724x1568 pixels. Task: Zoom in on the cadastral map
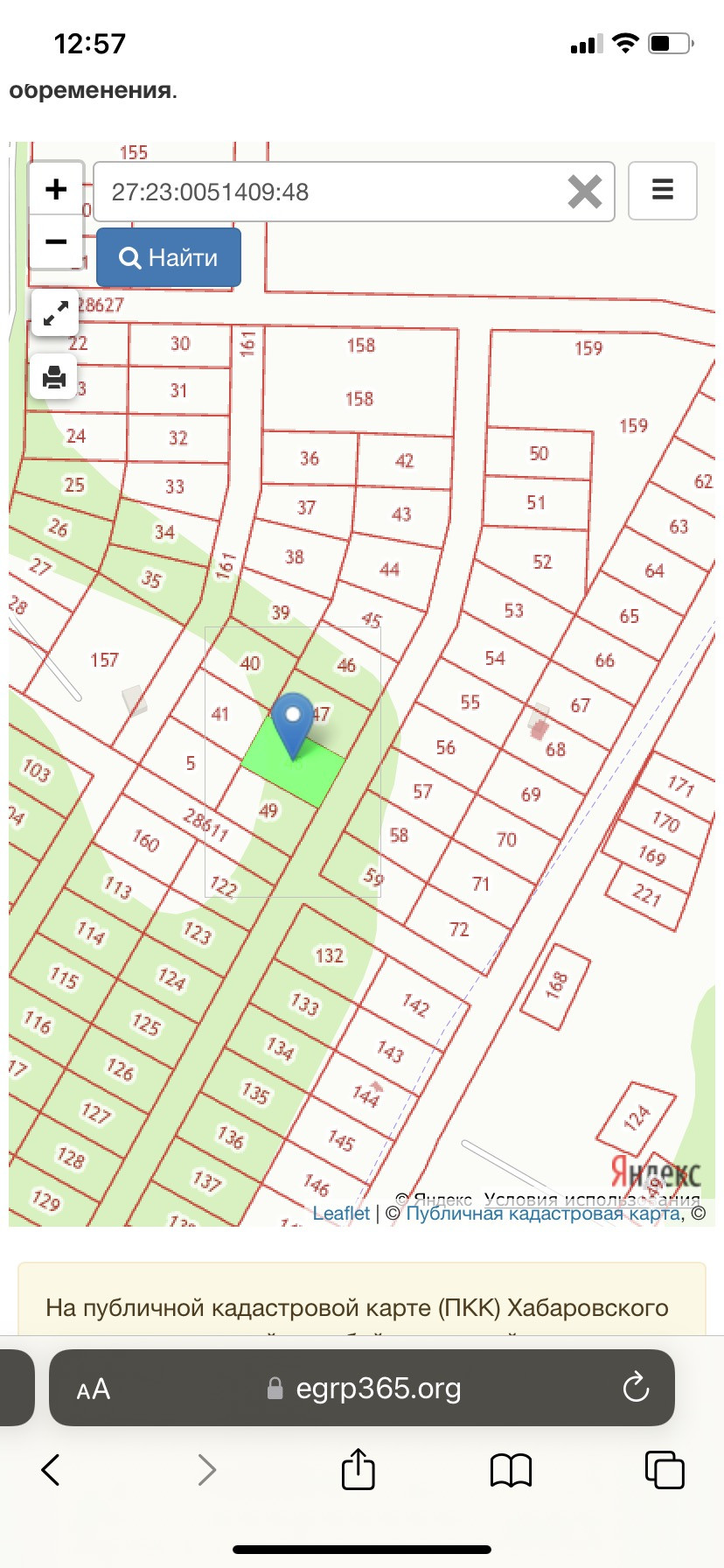[56, 189]
